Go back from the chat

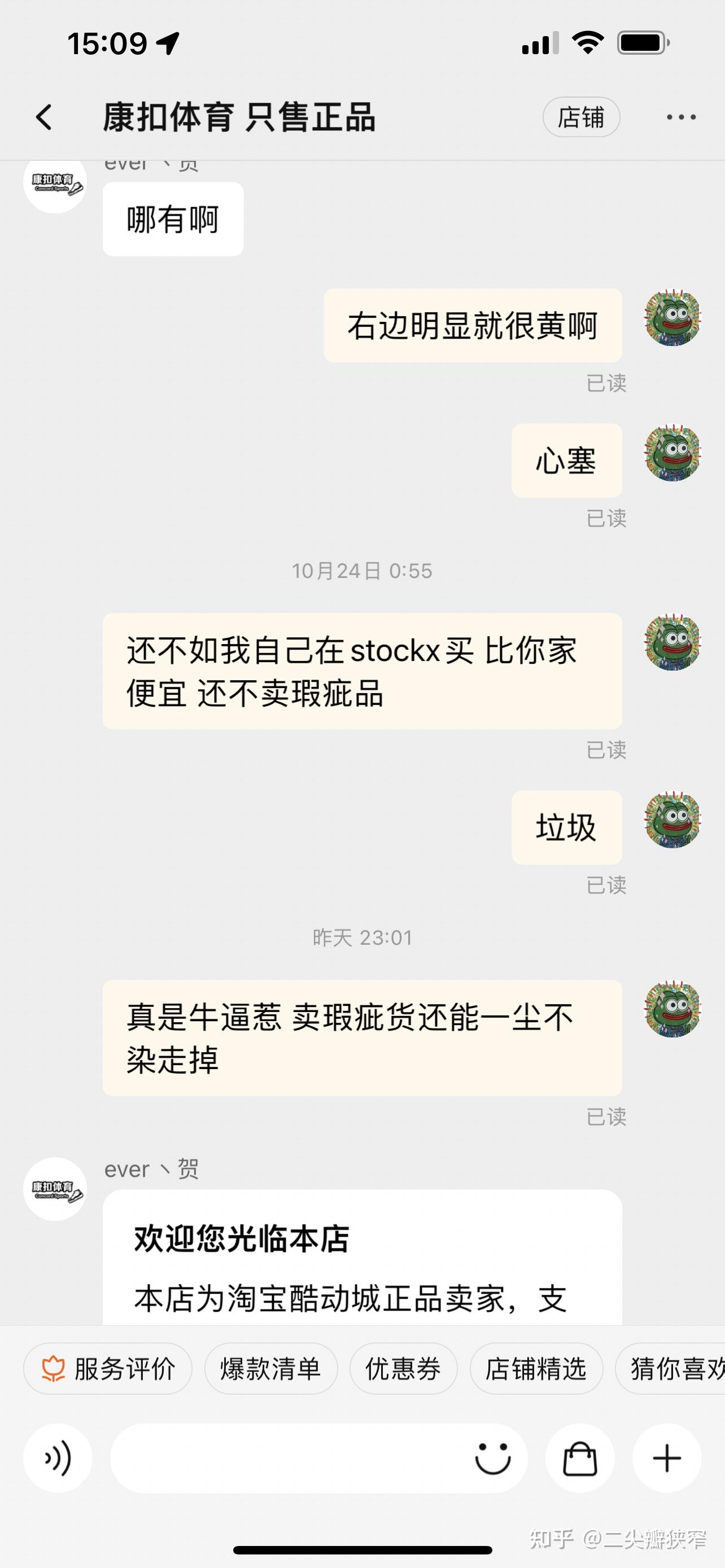pos(44,117)
